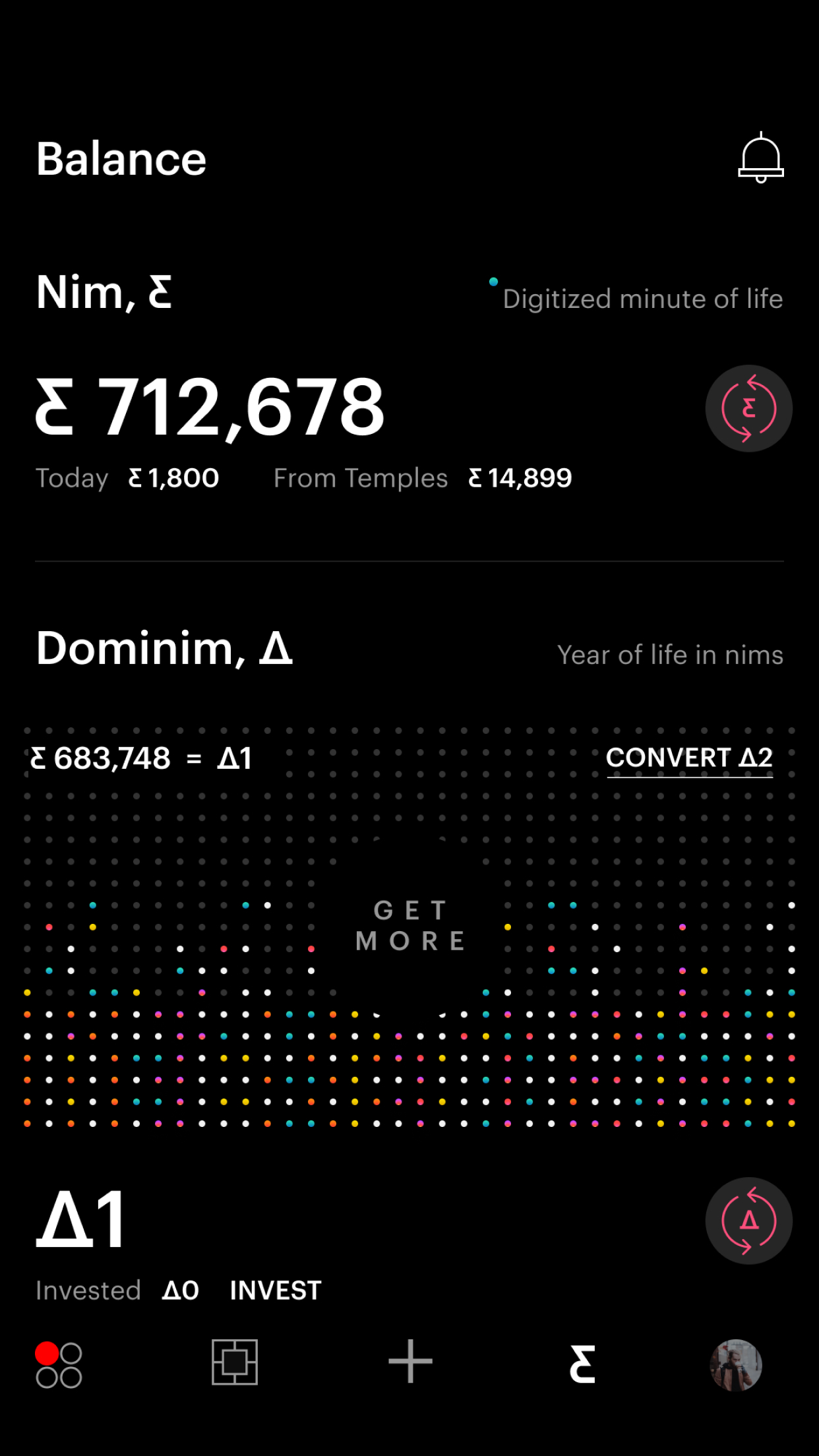Open the overlapping squares tab
The image size is (819, 1456).
(235, 1362)
